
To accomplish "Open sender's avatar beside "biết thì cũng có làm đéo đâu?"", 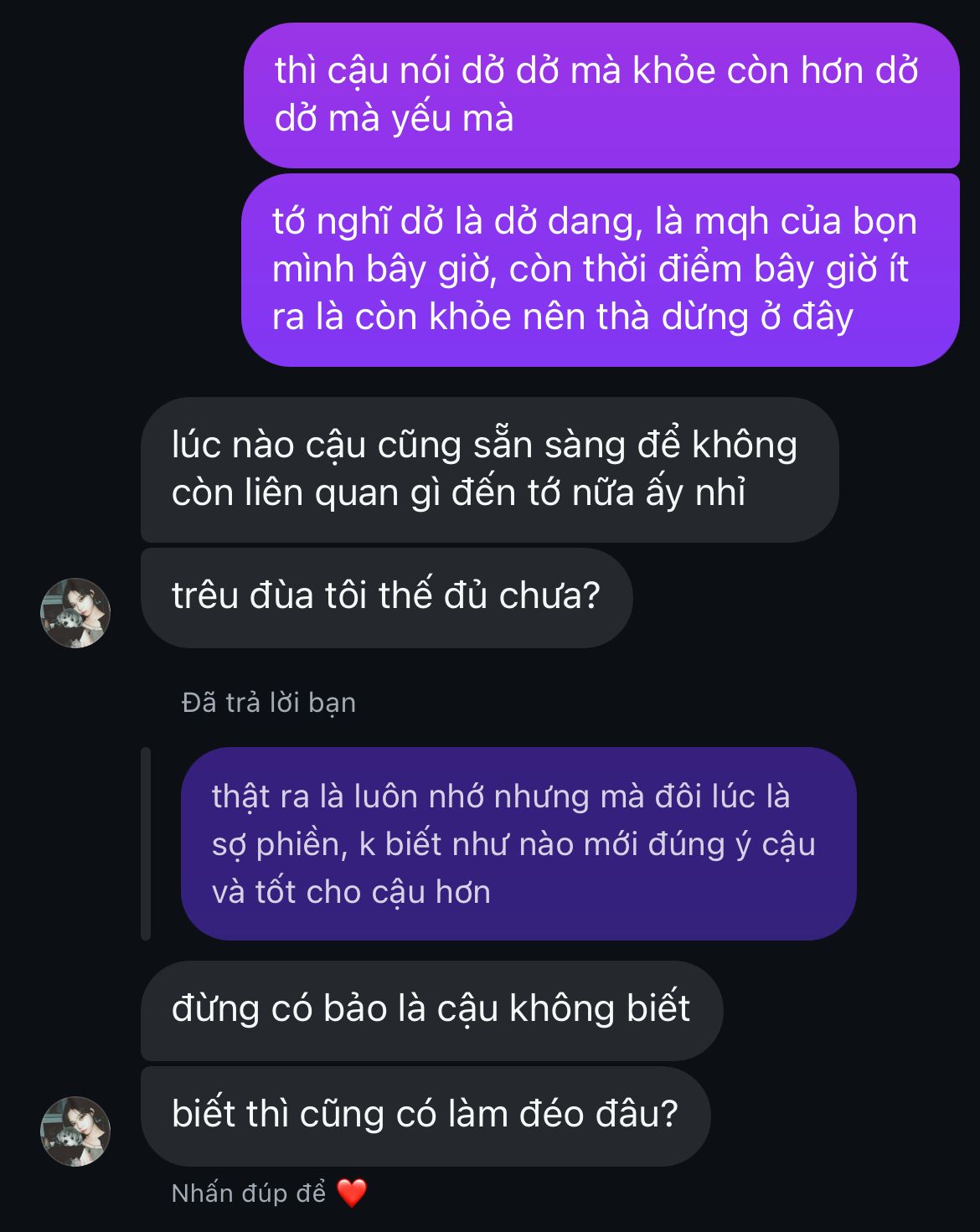I will click(x=75, y=1131).
